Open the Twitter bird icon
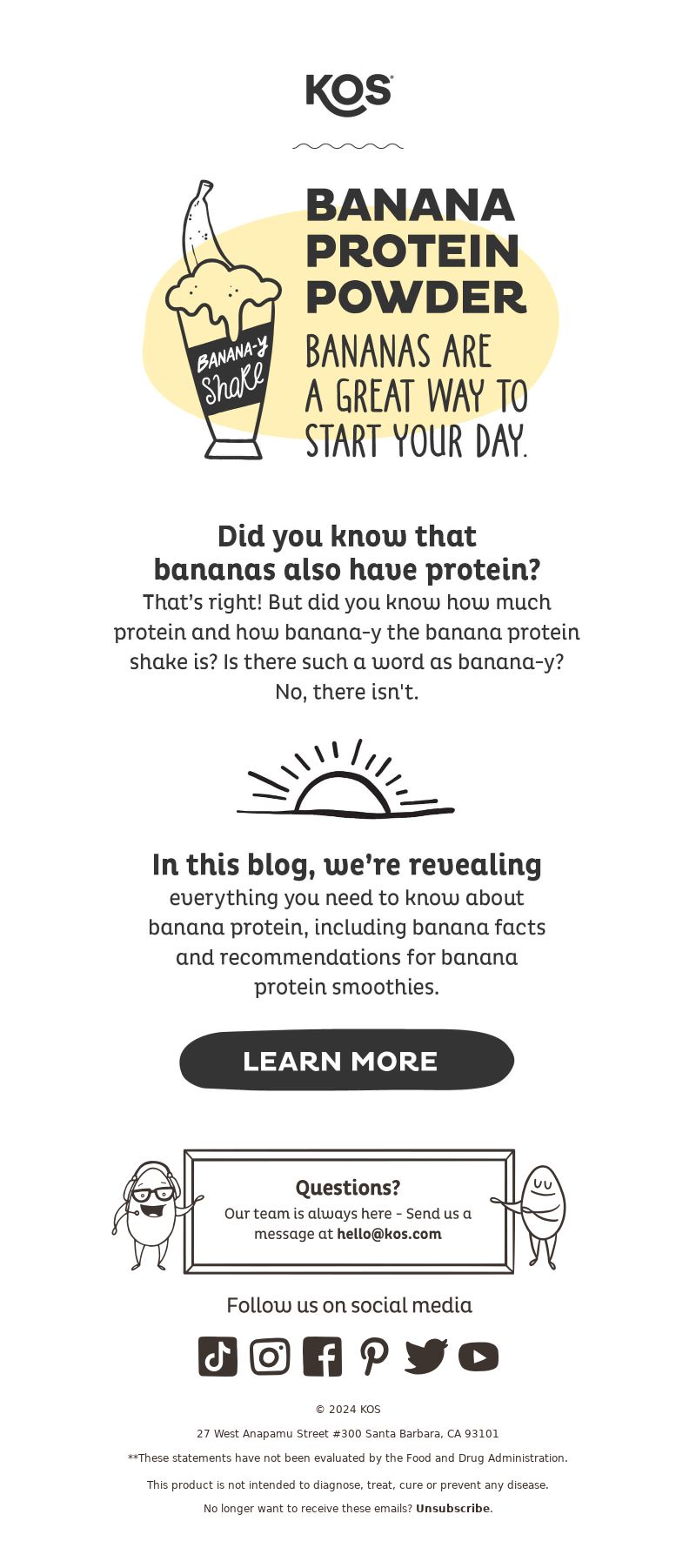This screenshot has width=696, height=1568. pyautogui.click(x=426, y=1356)
